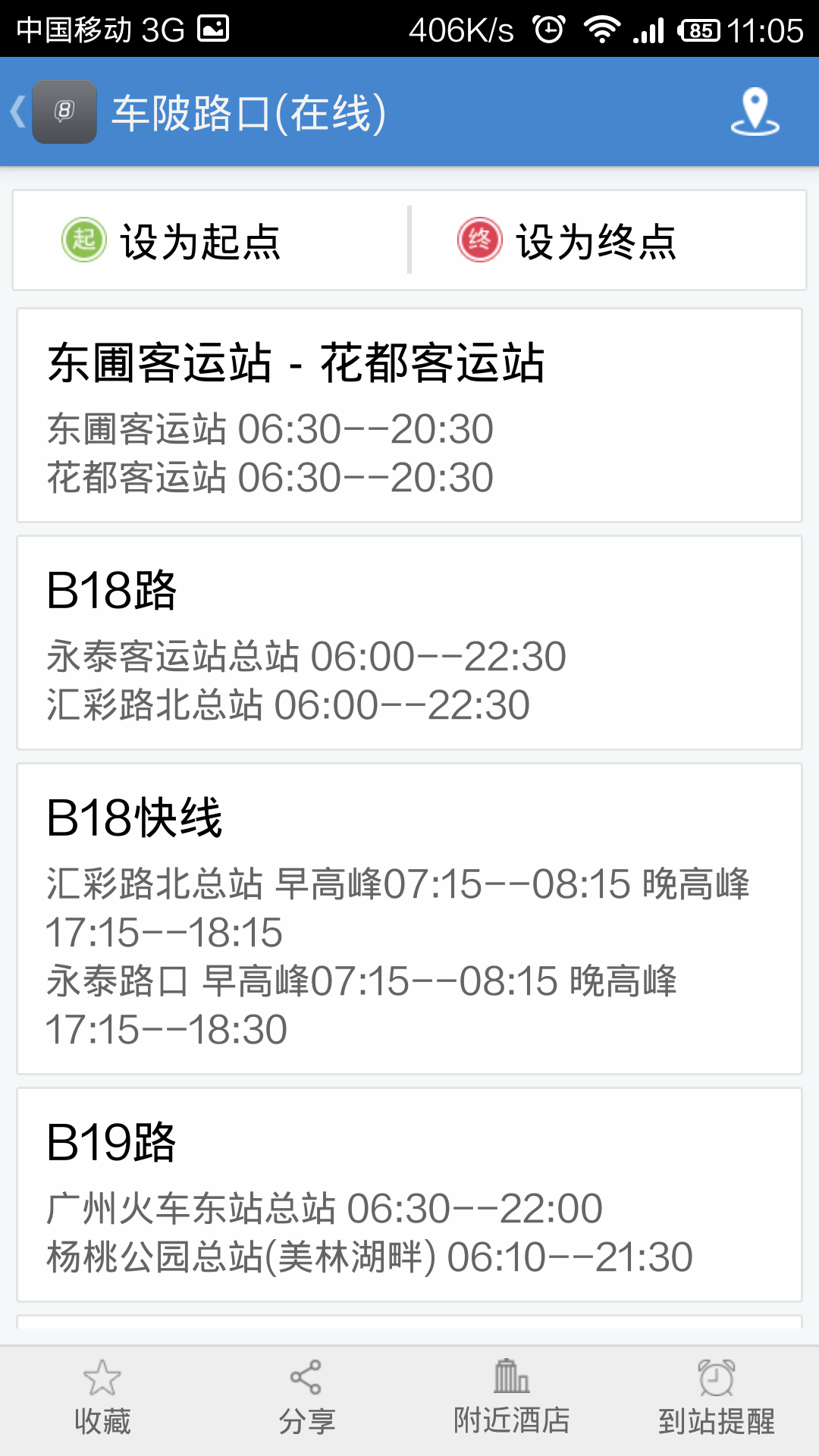Image resolution: width=819 pixels, height=1456 pixels.
Task: Select the B19路 bus line
Action: click(x=409, y=1195)
